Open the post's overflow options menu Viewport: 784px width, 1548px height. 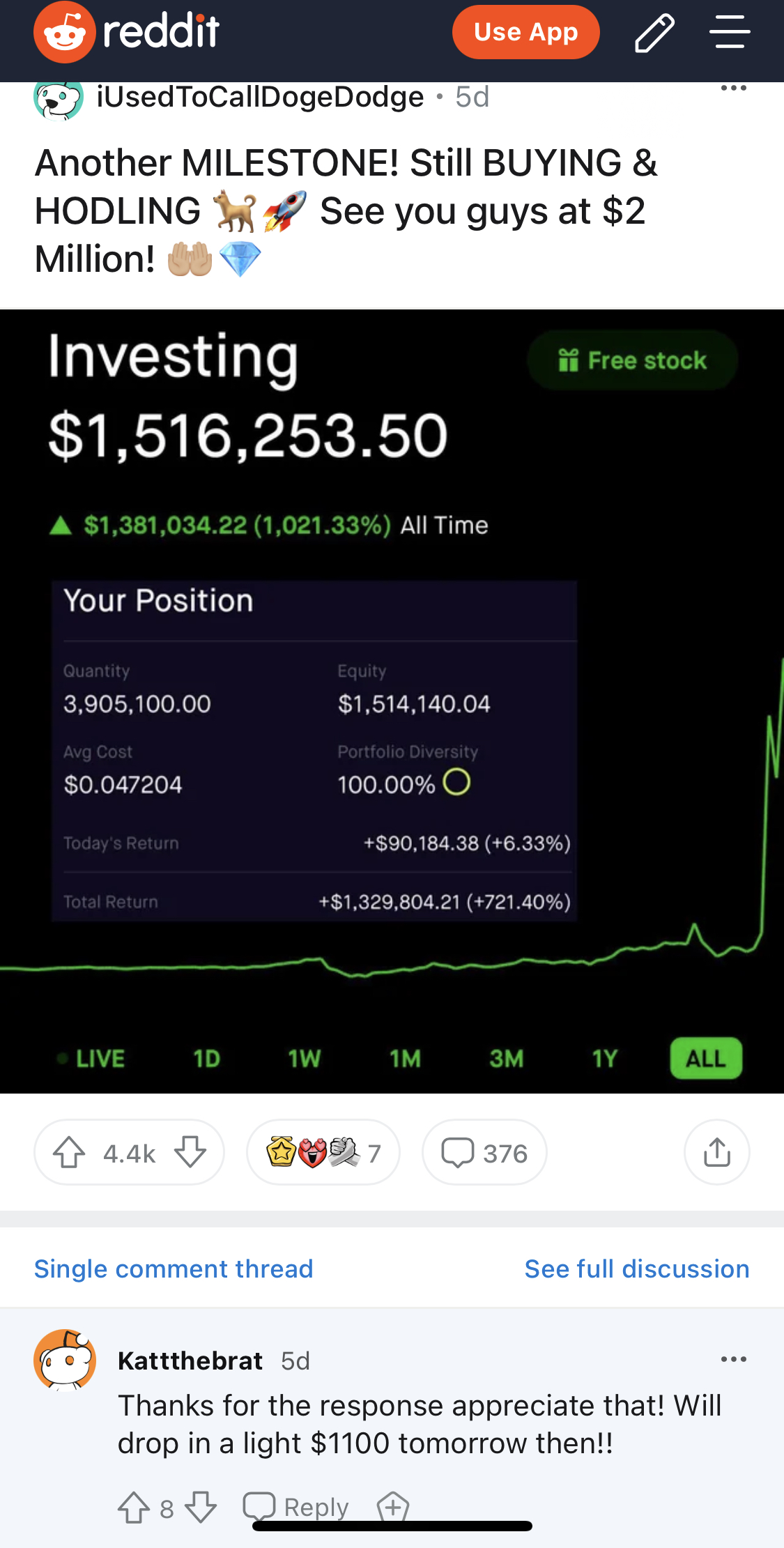coord(733,89)
